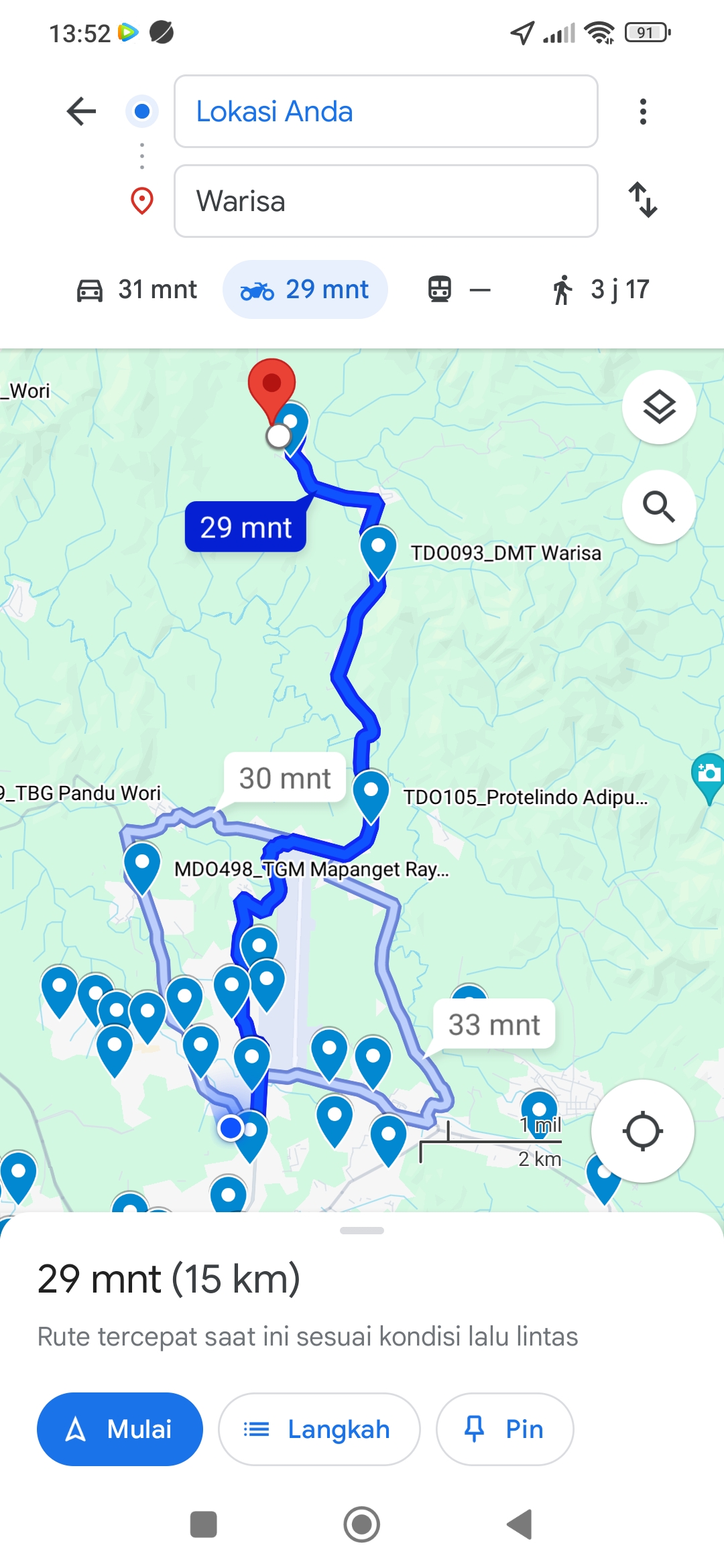Screen dimensions: 724x1568
Task: Pin this route with the Pin button
Action: (x=505, y=1429)
